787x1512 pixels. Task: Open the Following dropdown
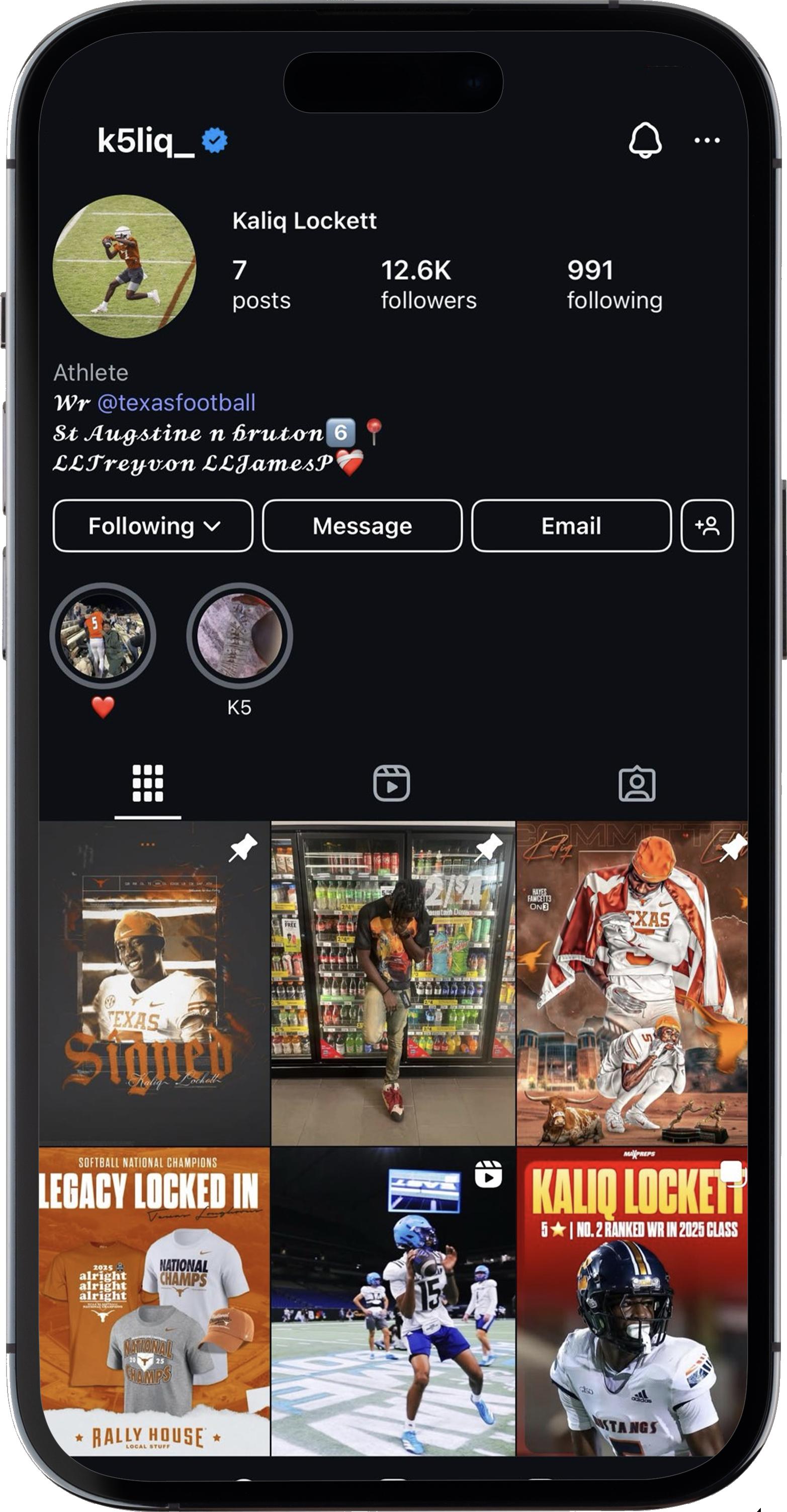click(153, 526)
